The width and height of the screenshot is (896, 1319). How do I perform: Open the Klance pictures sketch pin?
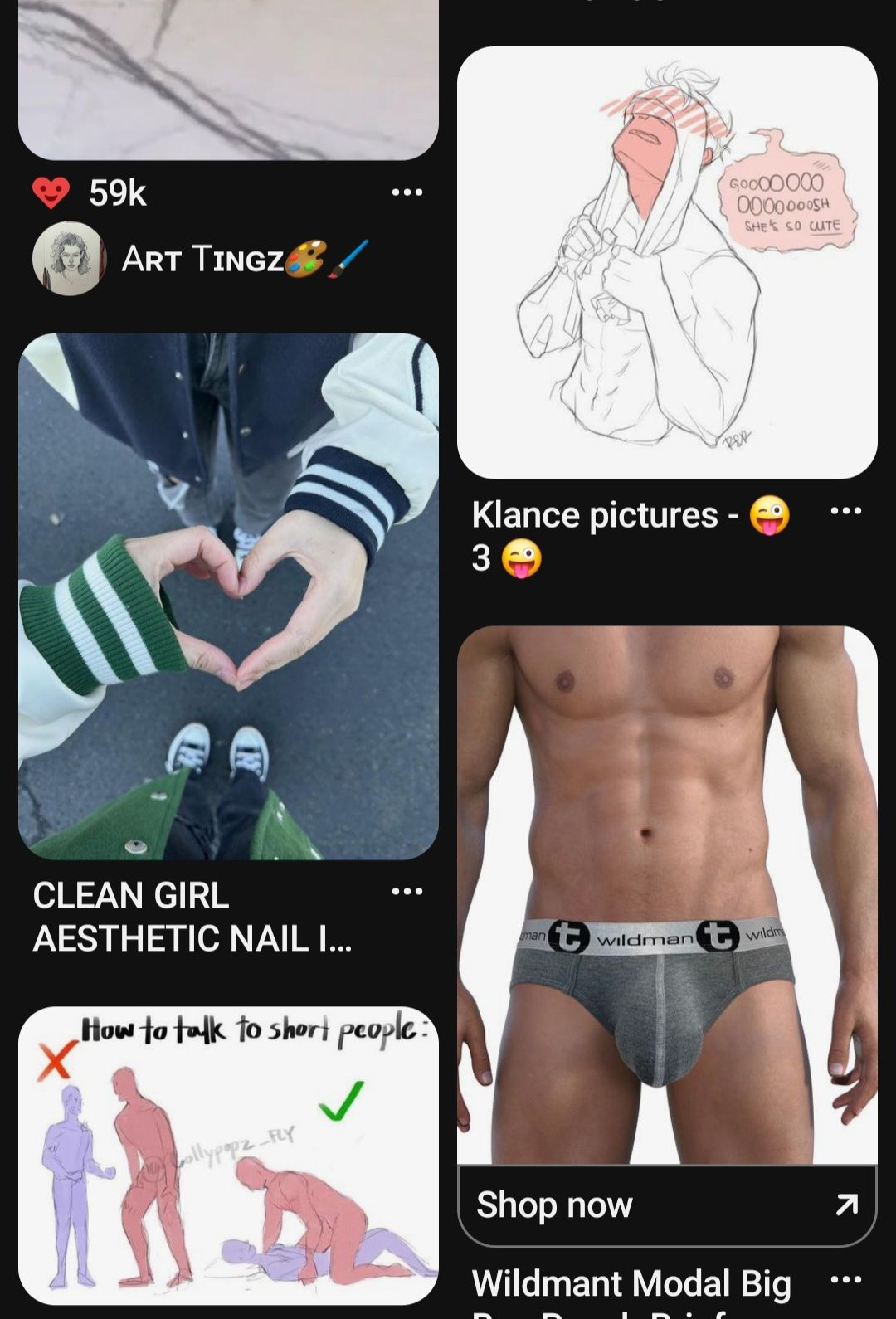pos(666,262)
